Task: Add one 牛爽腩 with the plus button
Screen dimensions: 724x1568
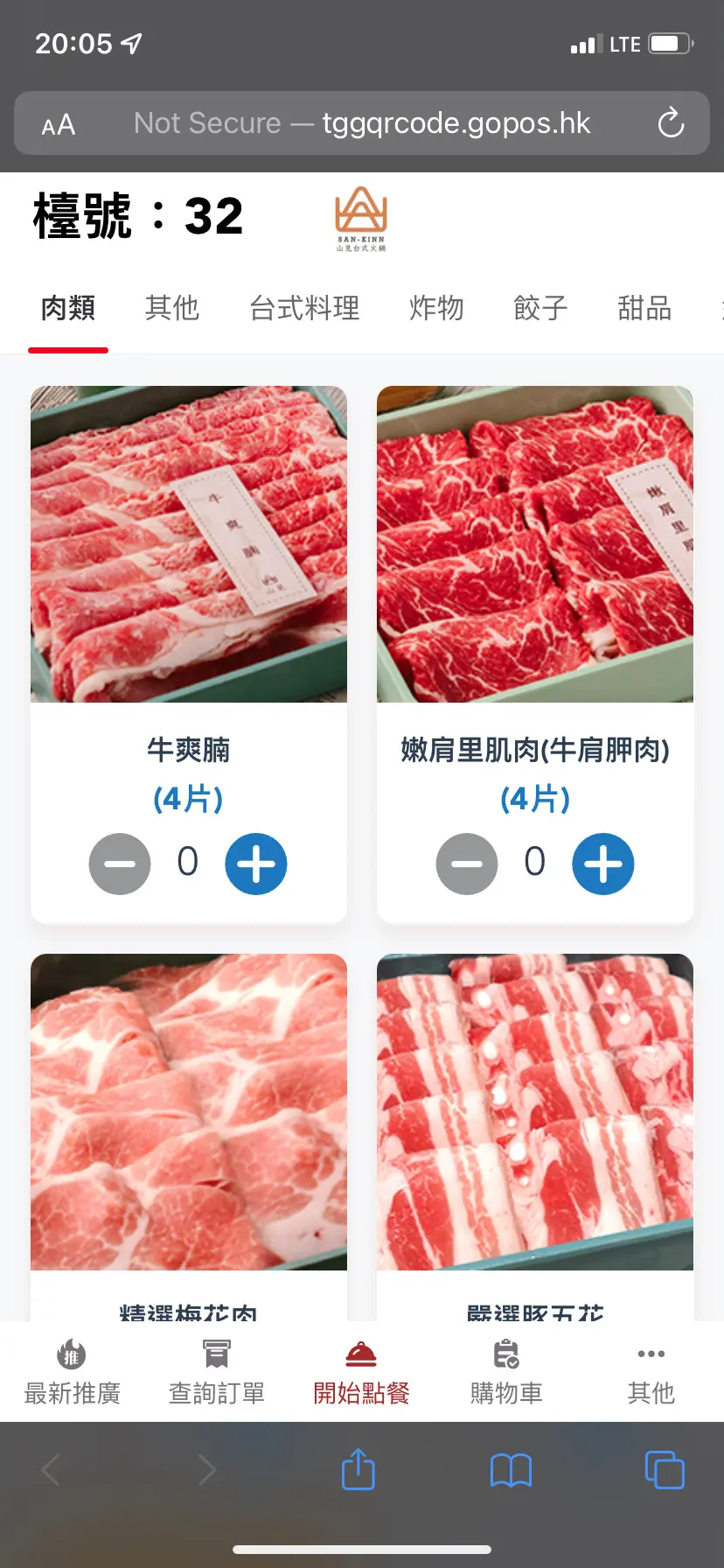Action: click(256, 864)
